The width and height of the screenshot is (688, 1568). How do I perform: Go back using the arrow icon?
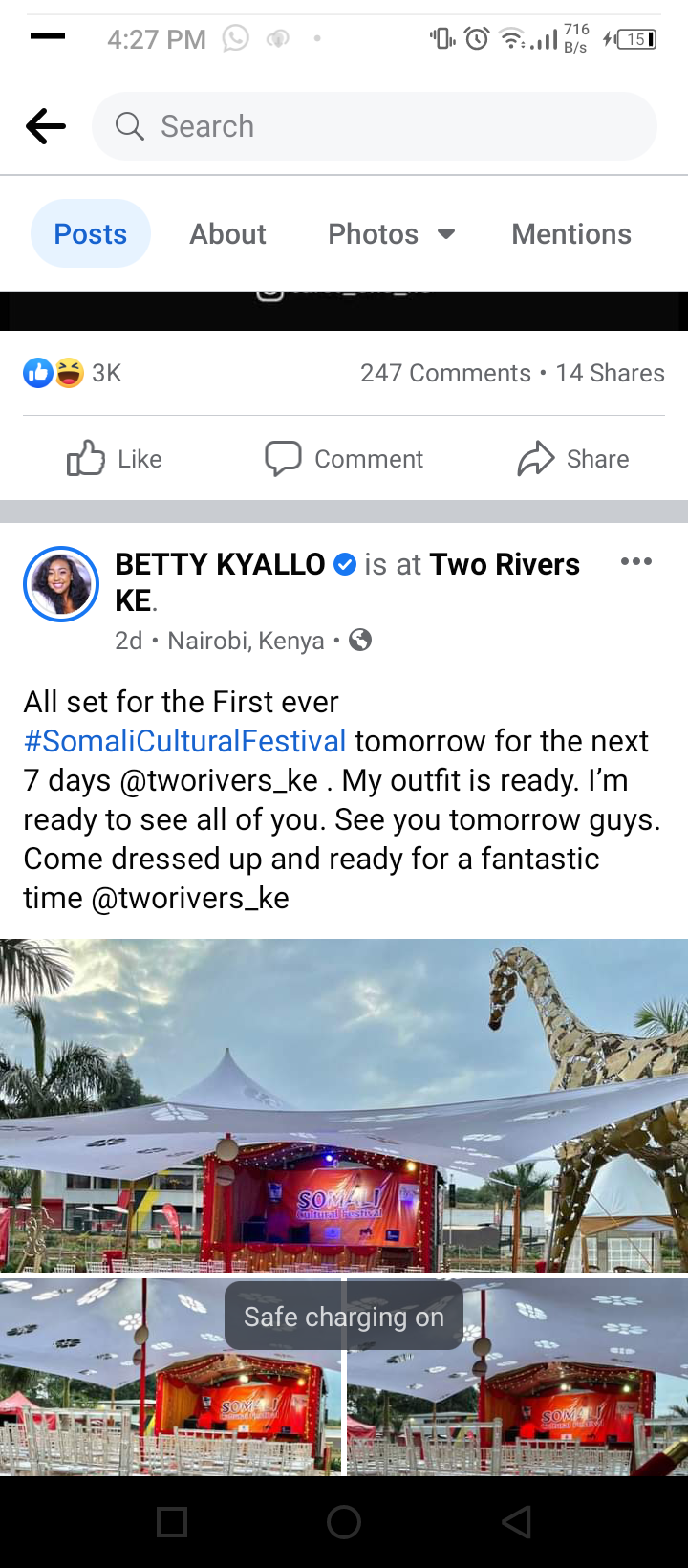(46, 126)
